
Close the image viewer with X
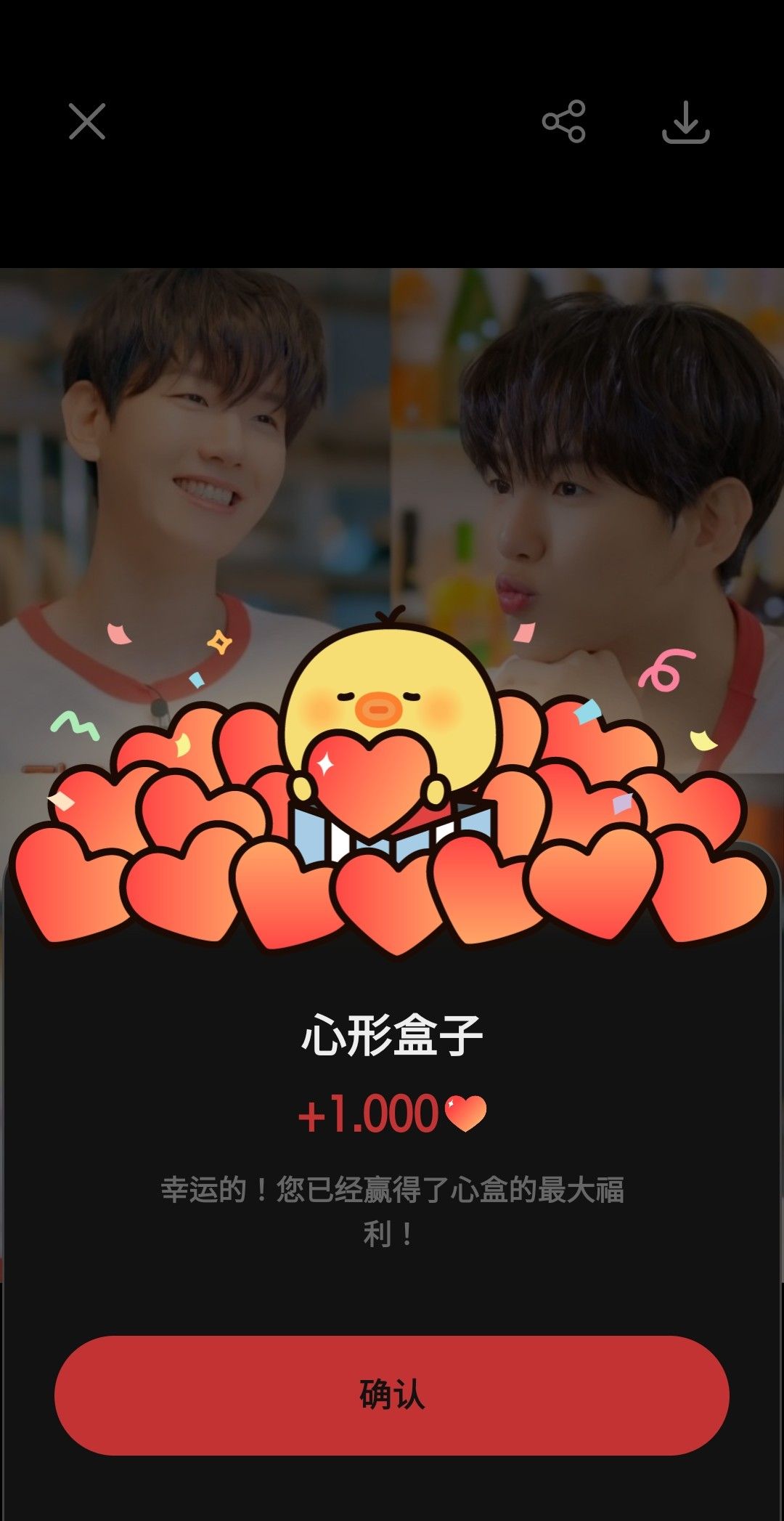[87, 121]
